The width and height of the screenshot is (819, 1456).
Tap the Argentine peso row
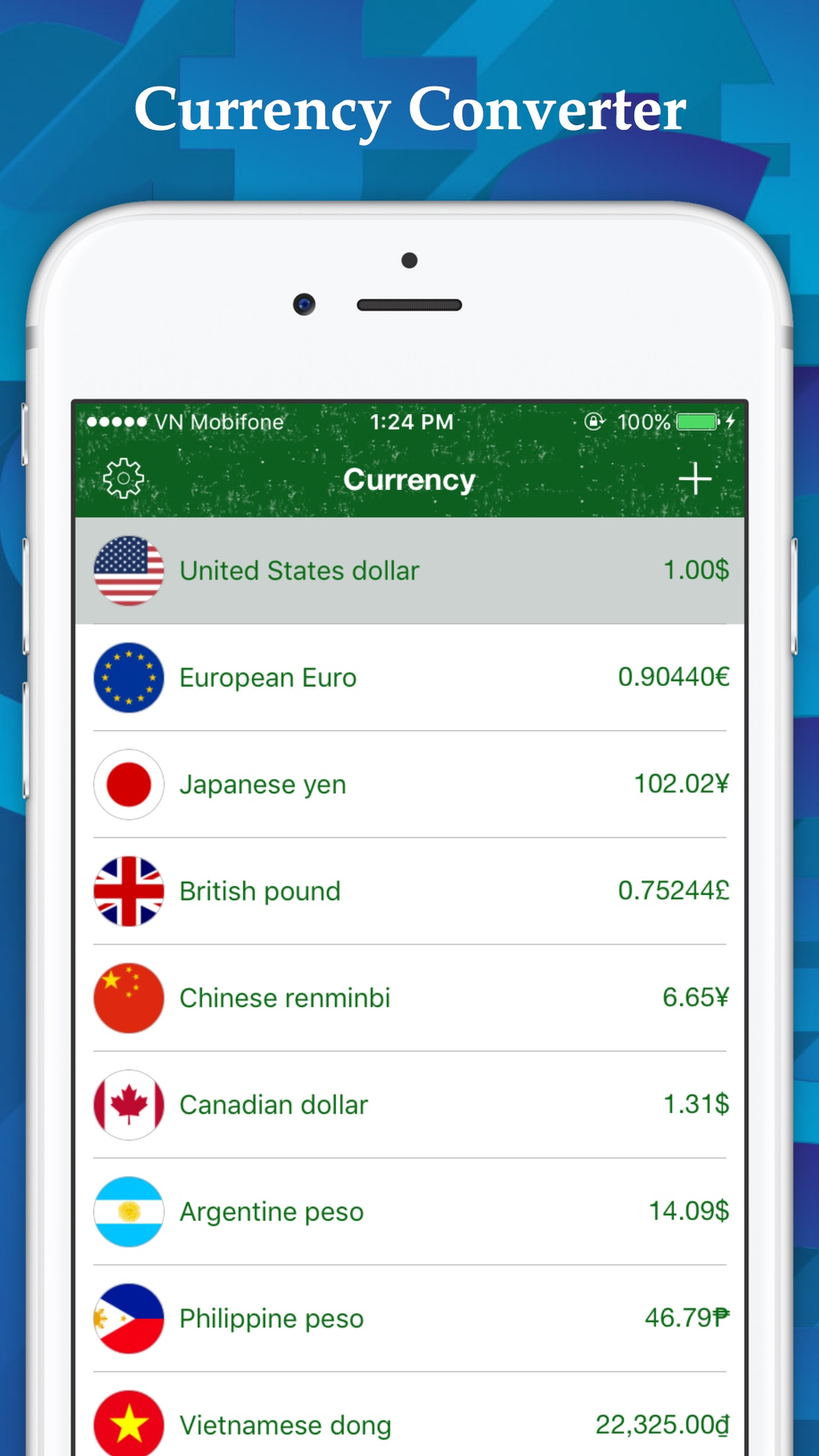click(x=409, y=1212)
